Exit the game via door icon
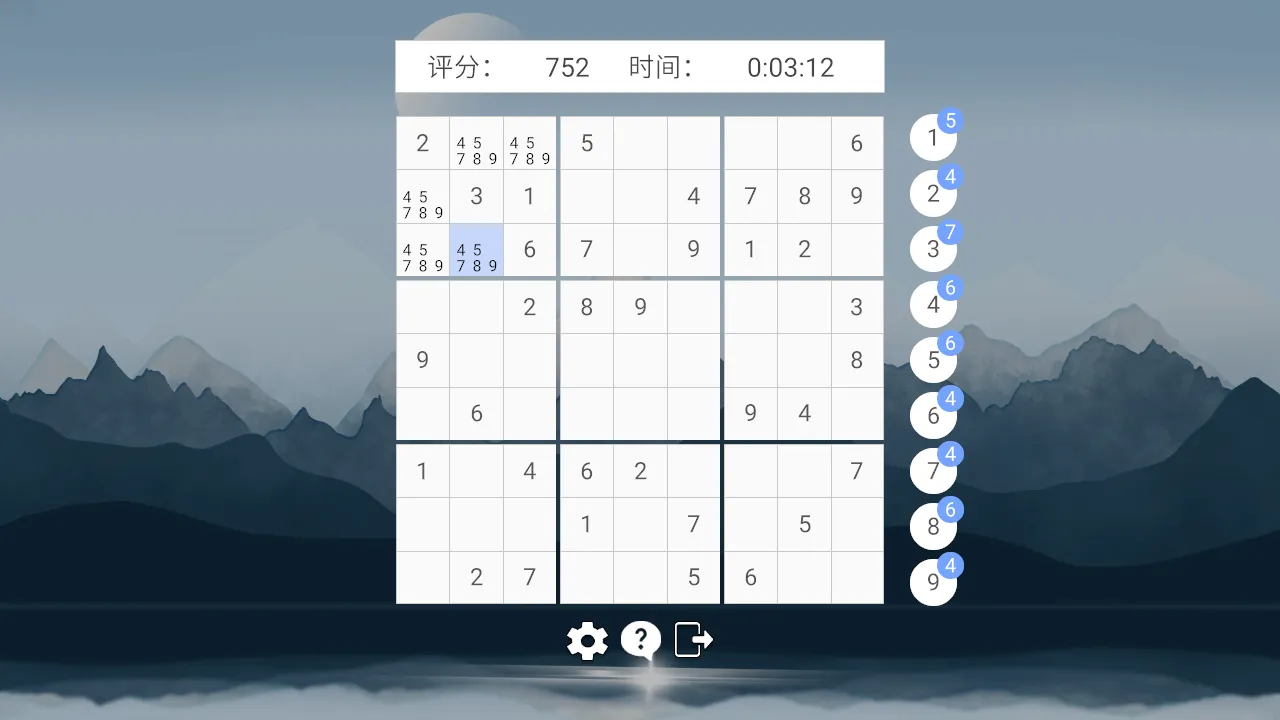 (x=693, y=639)
